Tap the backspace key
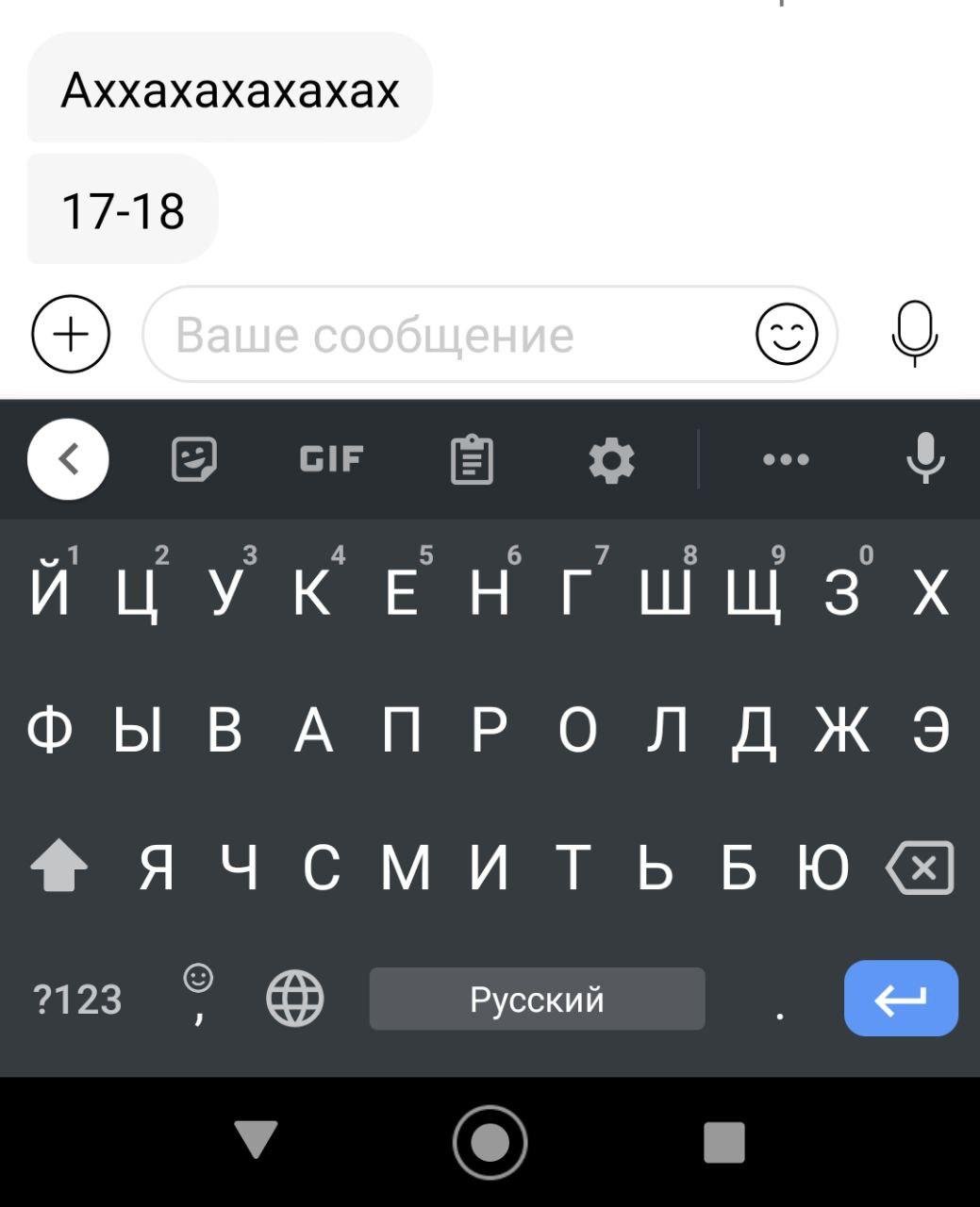The image size is (980, 1207). 920,867
